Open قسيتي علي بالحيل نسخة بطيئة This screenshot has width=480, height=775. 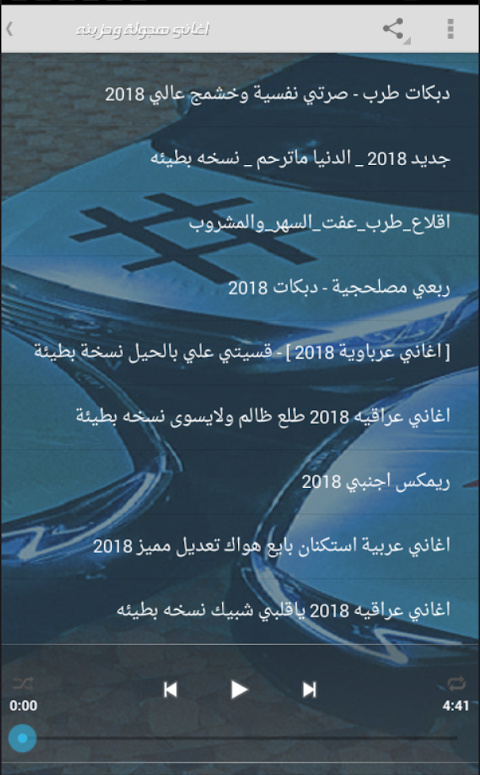pos(240,352)
